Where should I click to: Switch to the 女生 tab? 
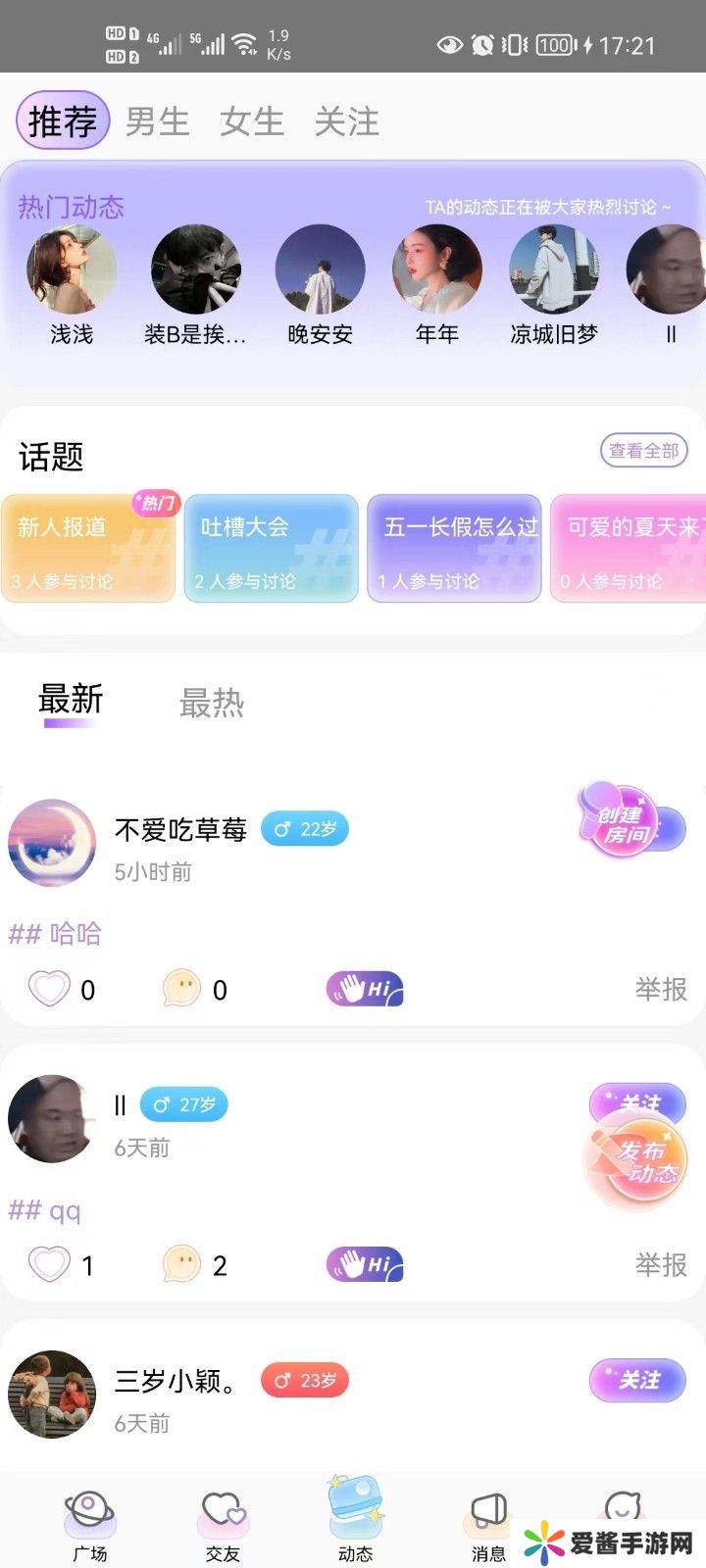click(252, 122)
